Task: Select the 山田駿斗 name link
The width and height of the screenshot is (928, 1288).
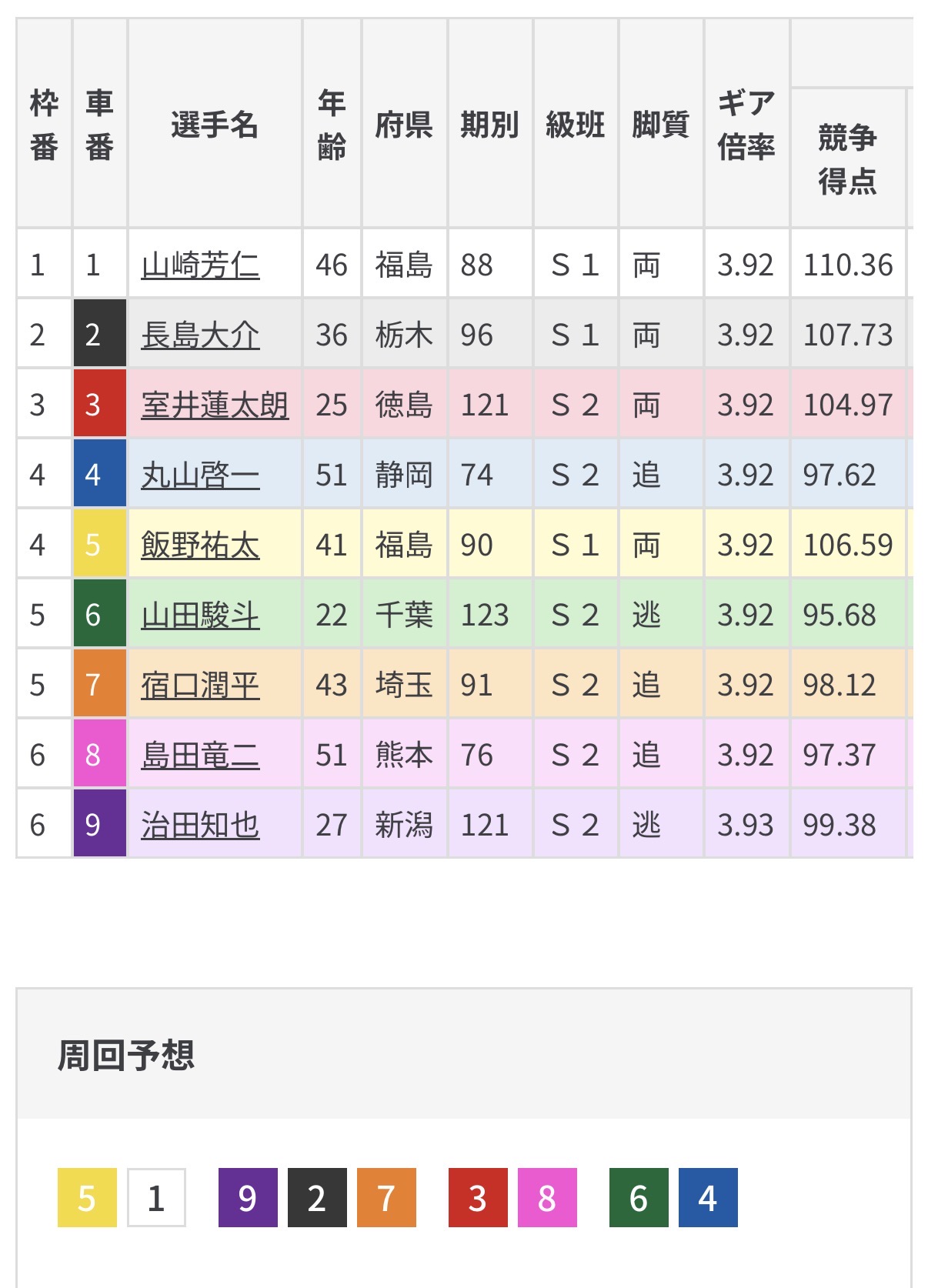Action: tap(200, 616)
